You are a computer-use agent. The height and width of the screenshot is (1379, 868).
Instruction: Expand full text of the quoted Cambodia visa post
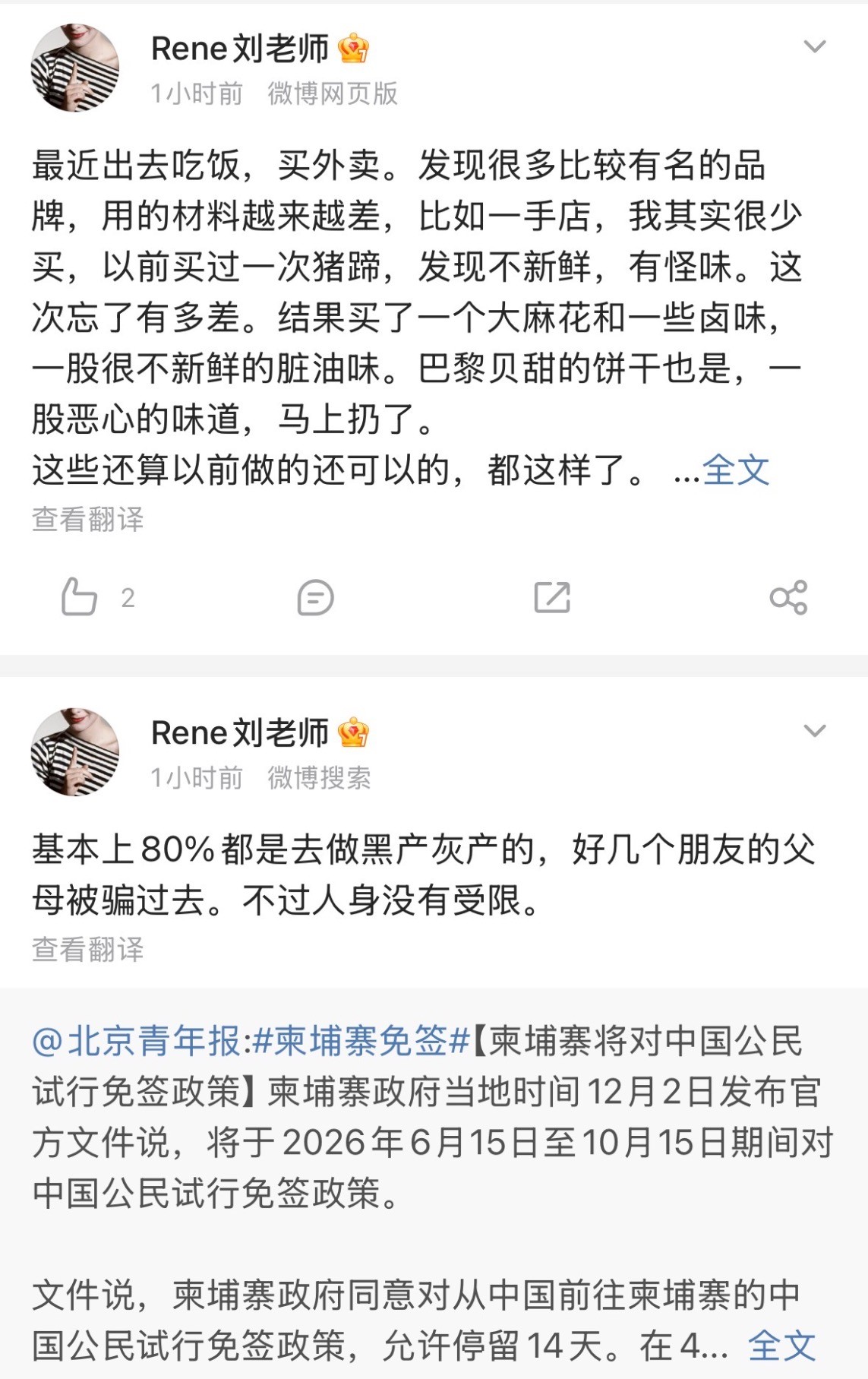pyautogui.click(x=781, y=1346)
